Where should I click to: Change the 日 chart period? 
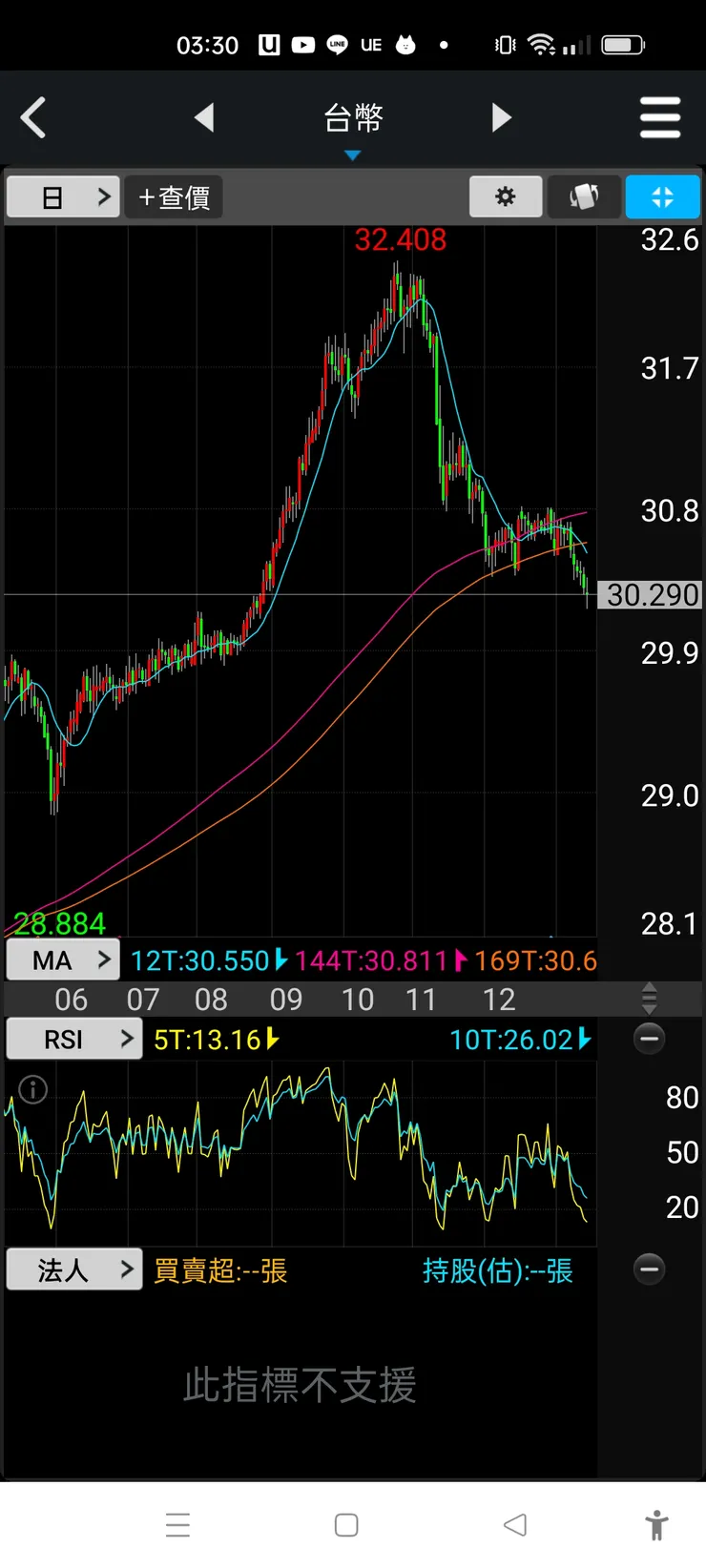(x=63, y=197)
